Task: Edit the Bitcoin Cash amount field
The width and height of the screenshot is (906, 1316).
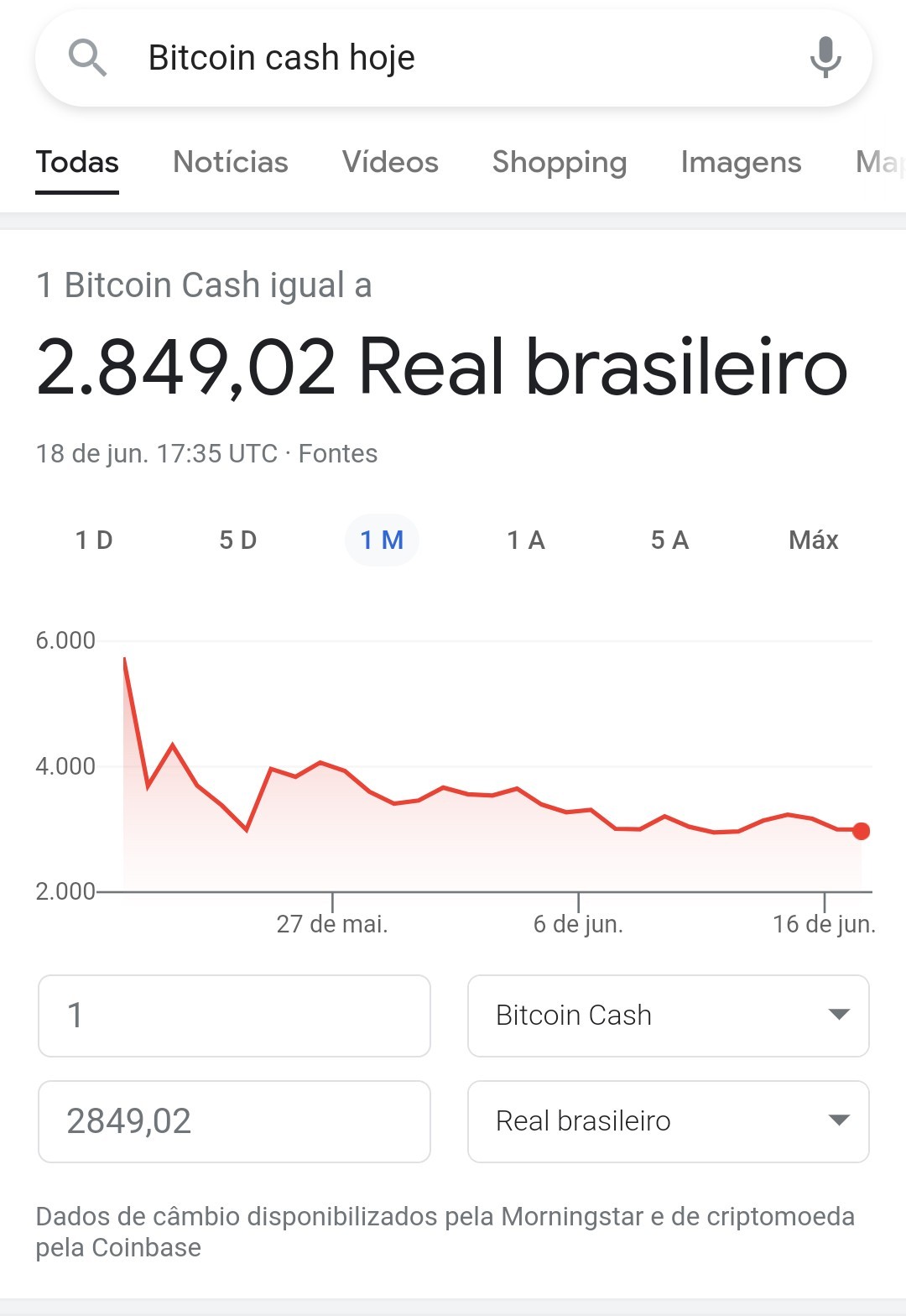Action: coord(235,1016)
